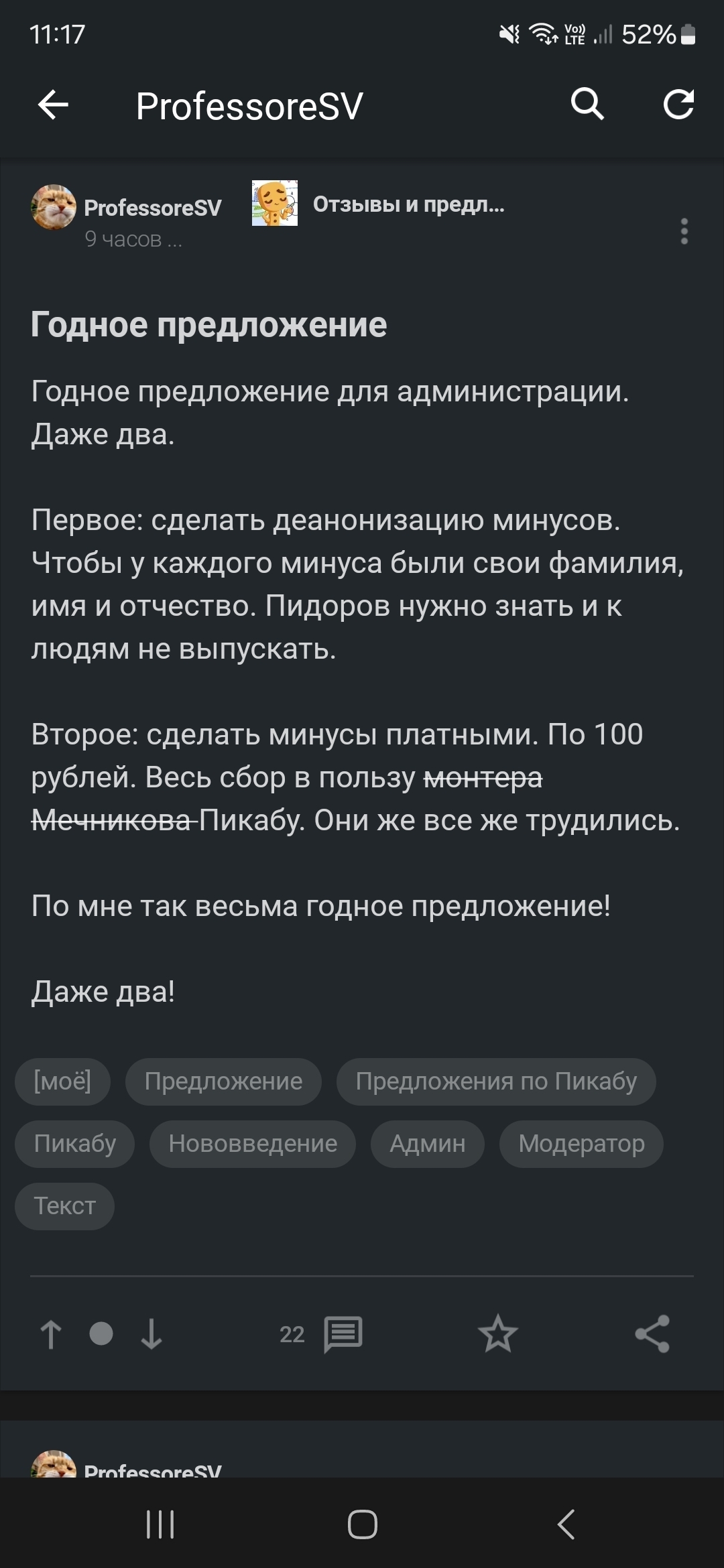The height and width of the screenshot is (1568, 724).
Task: Select the [моё] tag
Action: coord(62,1082)
